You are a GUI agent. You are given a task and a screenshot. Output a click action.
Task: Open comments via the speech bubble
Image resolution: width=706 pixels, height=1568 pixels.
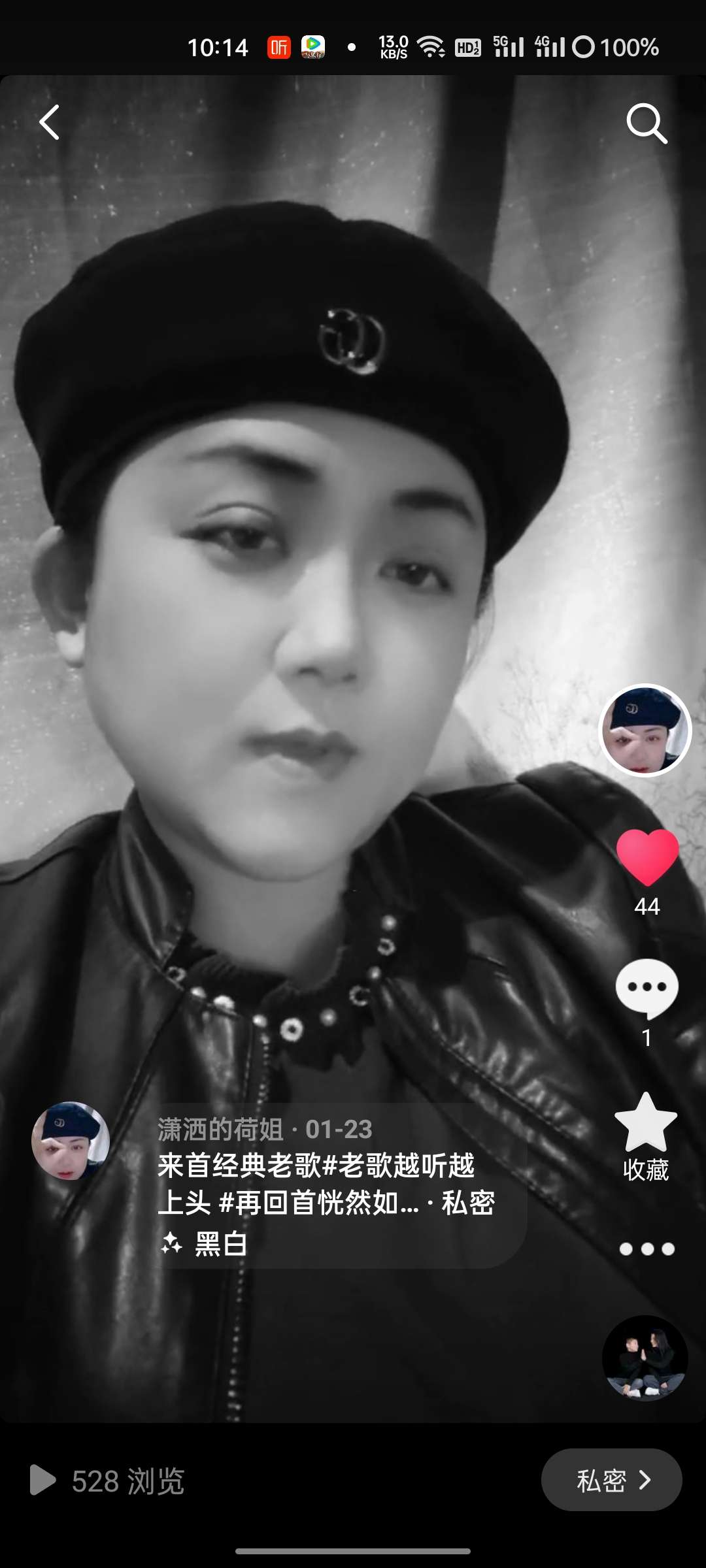pos(647,988)
